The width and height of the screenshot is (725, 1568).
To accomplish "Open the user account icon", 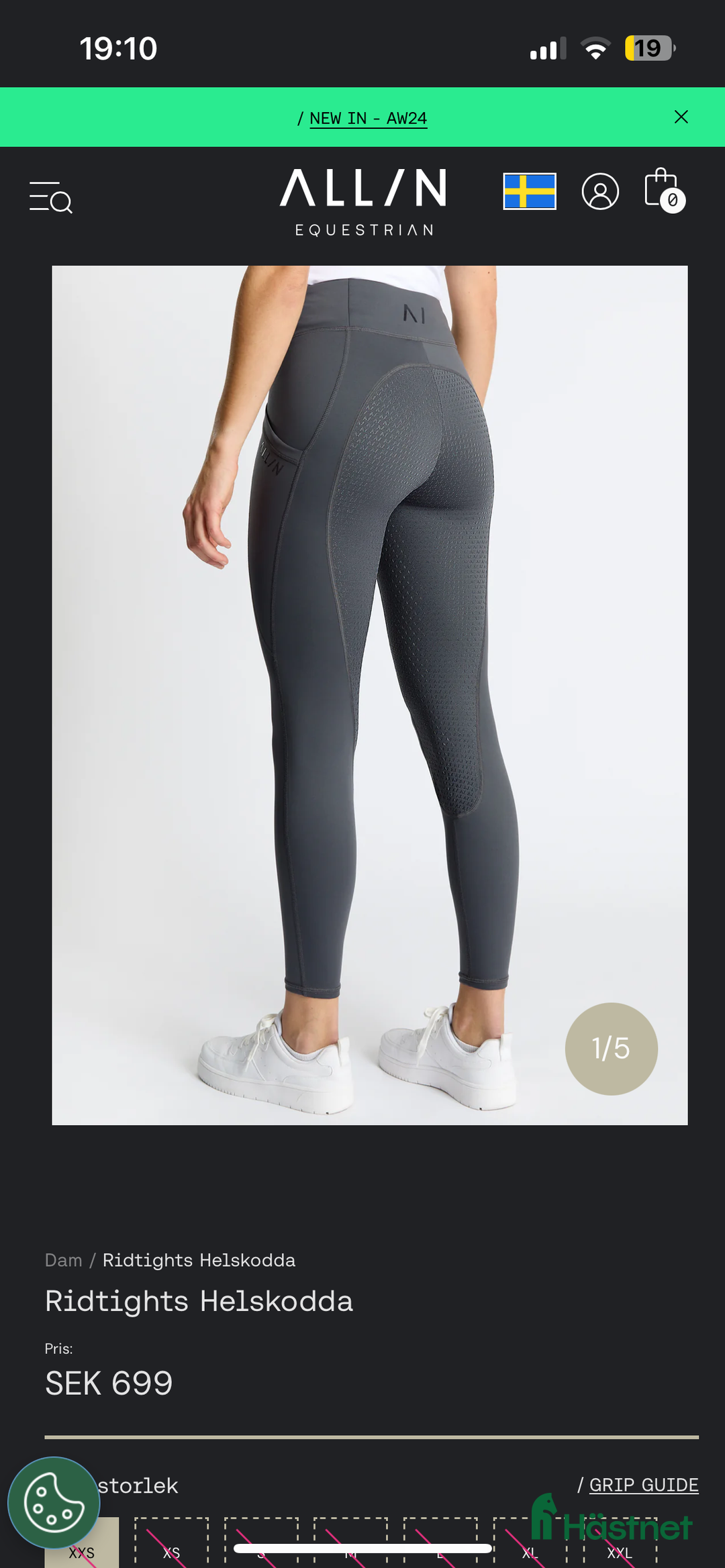I will pos(599,192).
